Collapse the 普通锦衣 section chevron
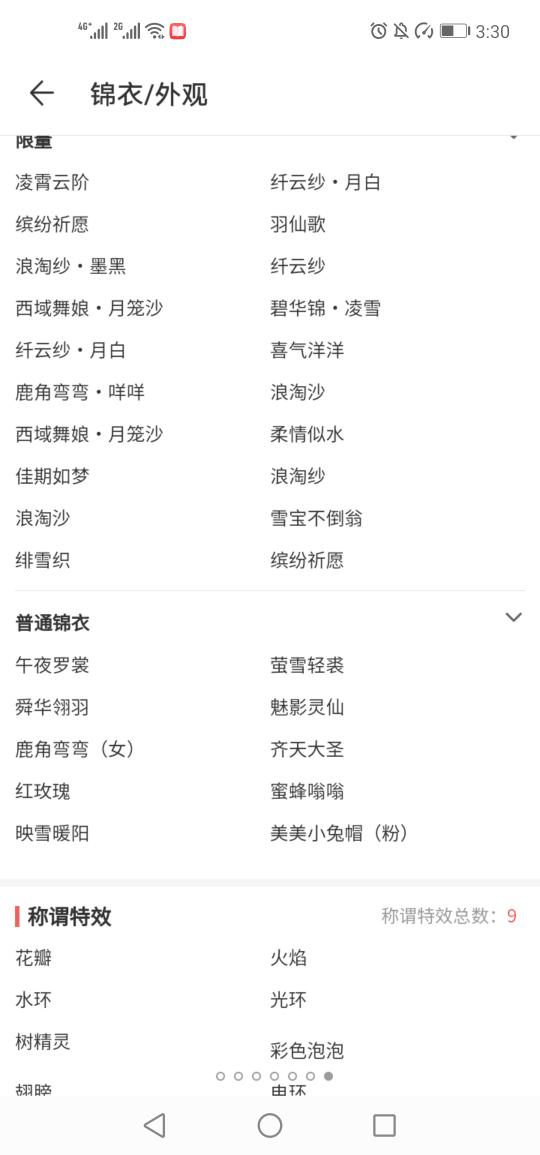 click(513, 617)
